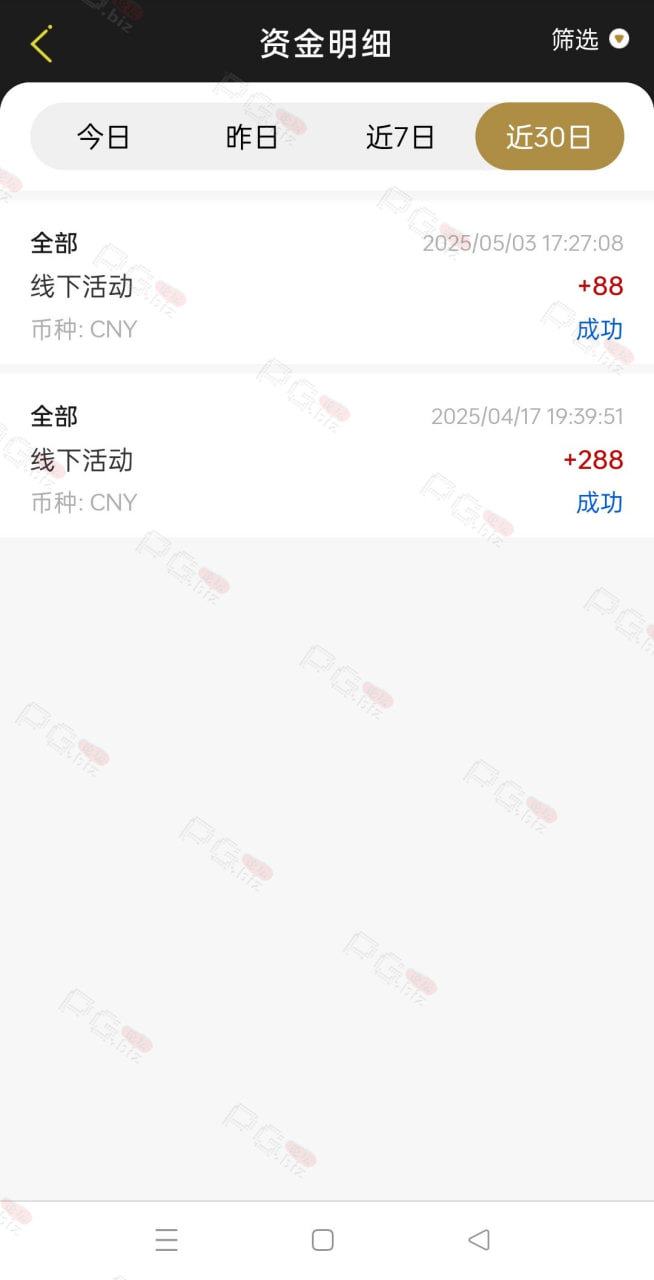Open recent apps from navigation bar
Image resolution: width=654 pixels, height=1280 pixels.
point(167,1240)
